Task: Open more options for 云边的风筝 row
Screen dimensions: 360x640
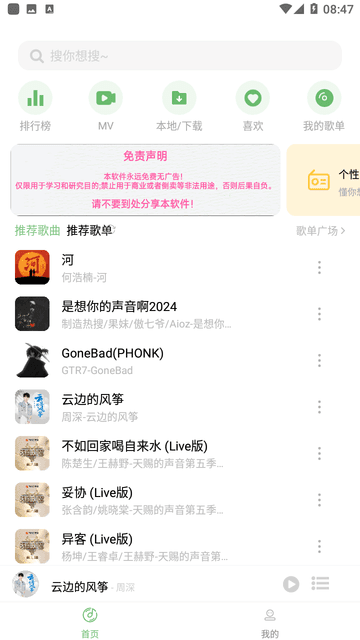Action: (x=319, y=407)
